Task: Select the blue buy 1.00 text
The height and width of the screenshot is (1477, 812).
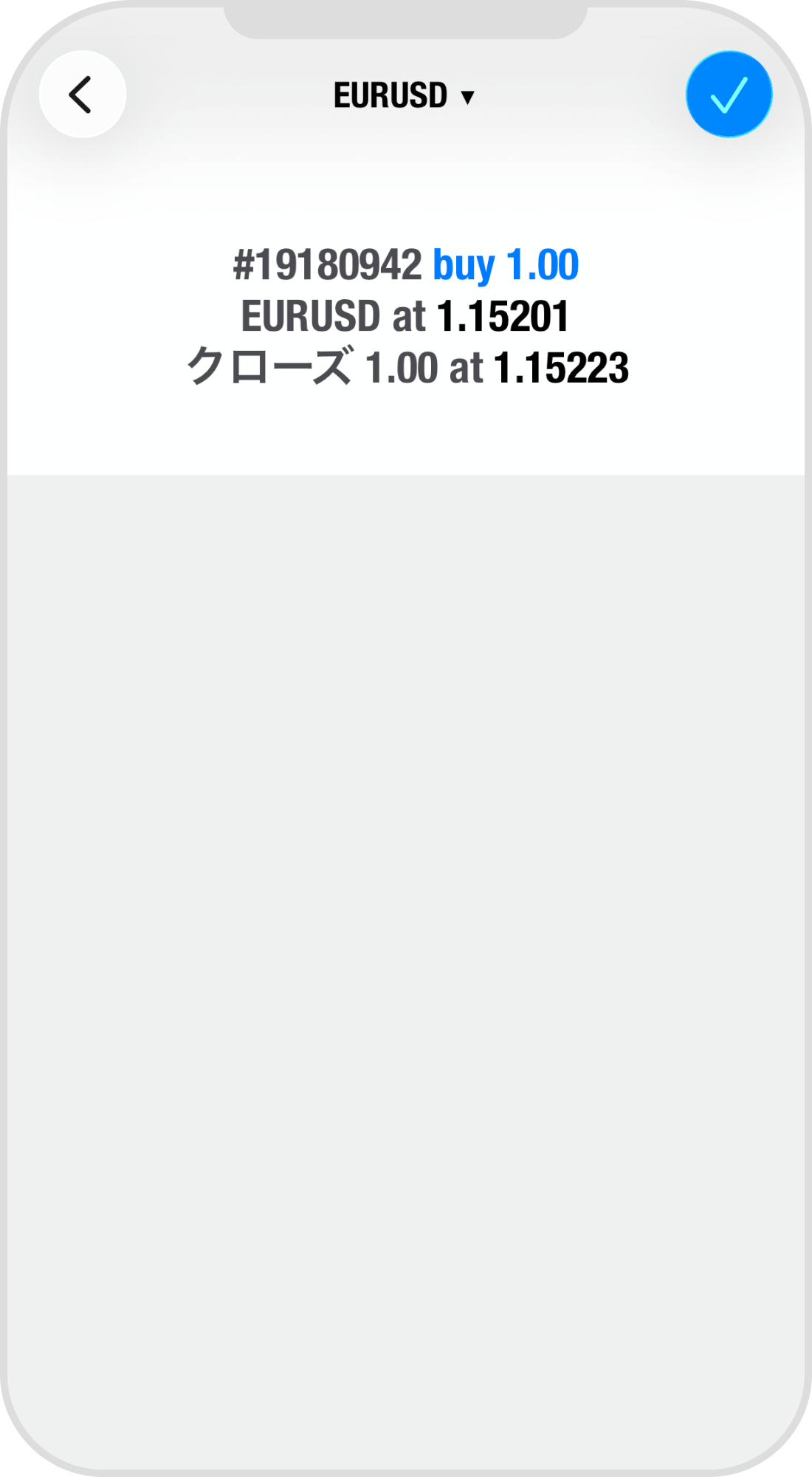Action: 504,264
